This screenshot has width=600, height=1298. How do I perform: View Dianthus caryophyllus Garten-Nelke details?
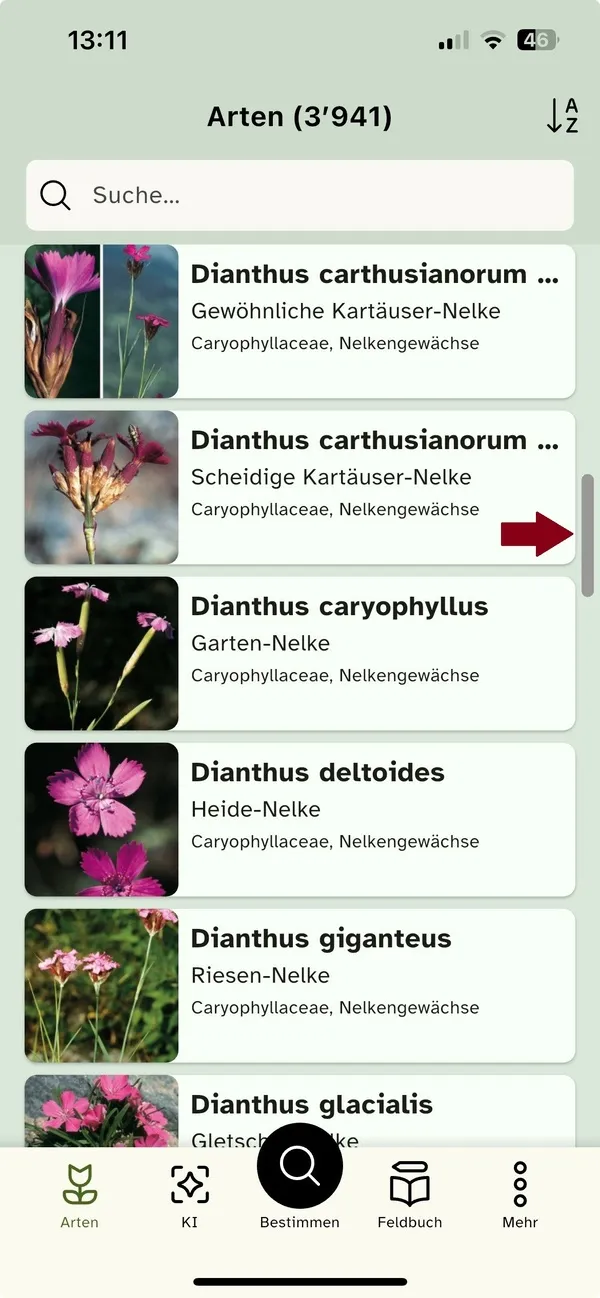pyautogui.click(x=300, y=653)
